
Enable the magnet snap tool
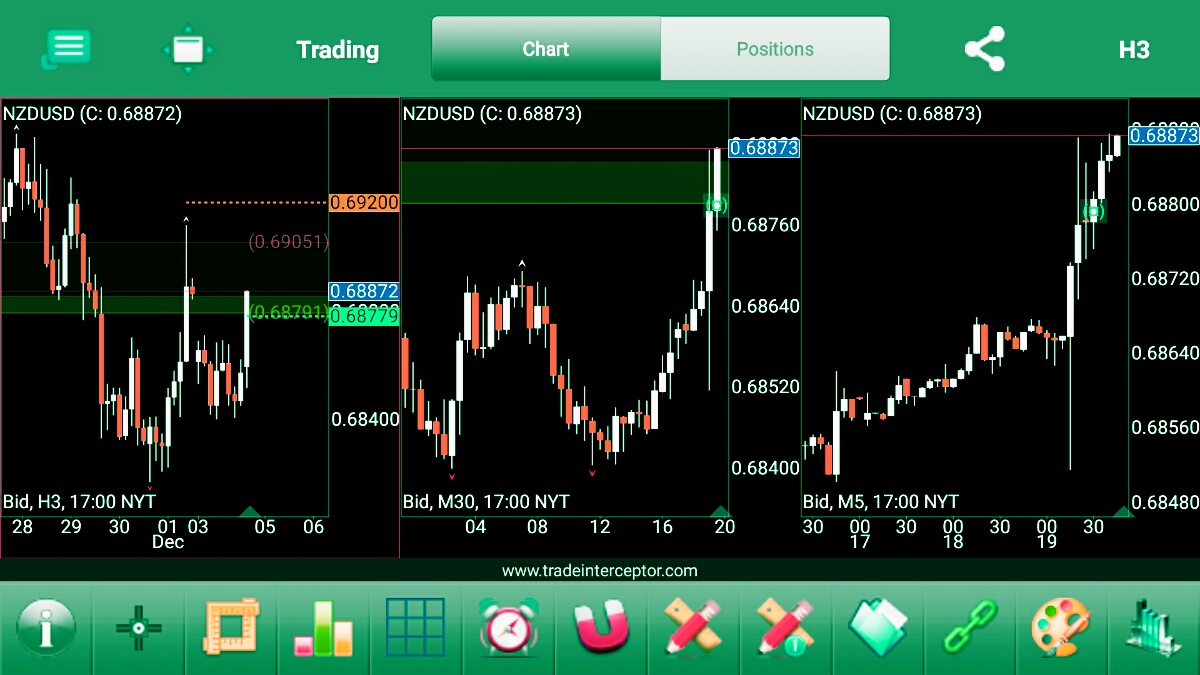[x=600, y=629]
